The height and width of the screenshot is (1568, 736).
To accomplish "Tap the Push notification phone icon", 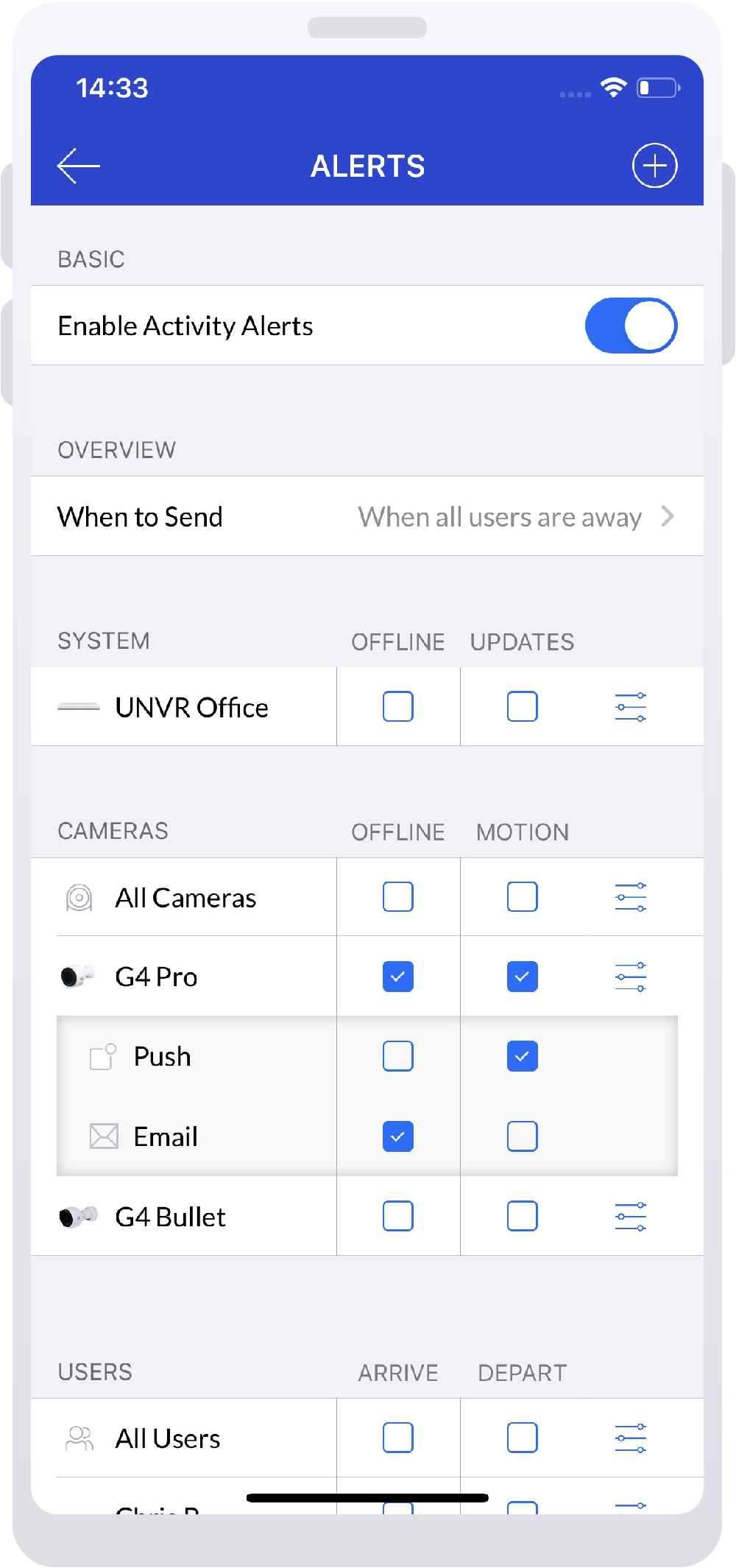I will point(102,1056).
